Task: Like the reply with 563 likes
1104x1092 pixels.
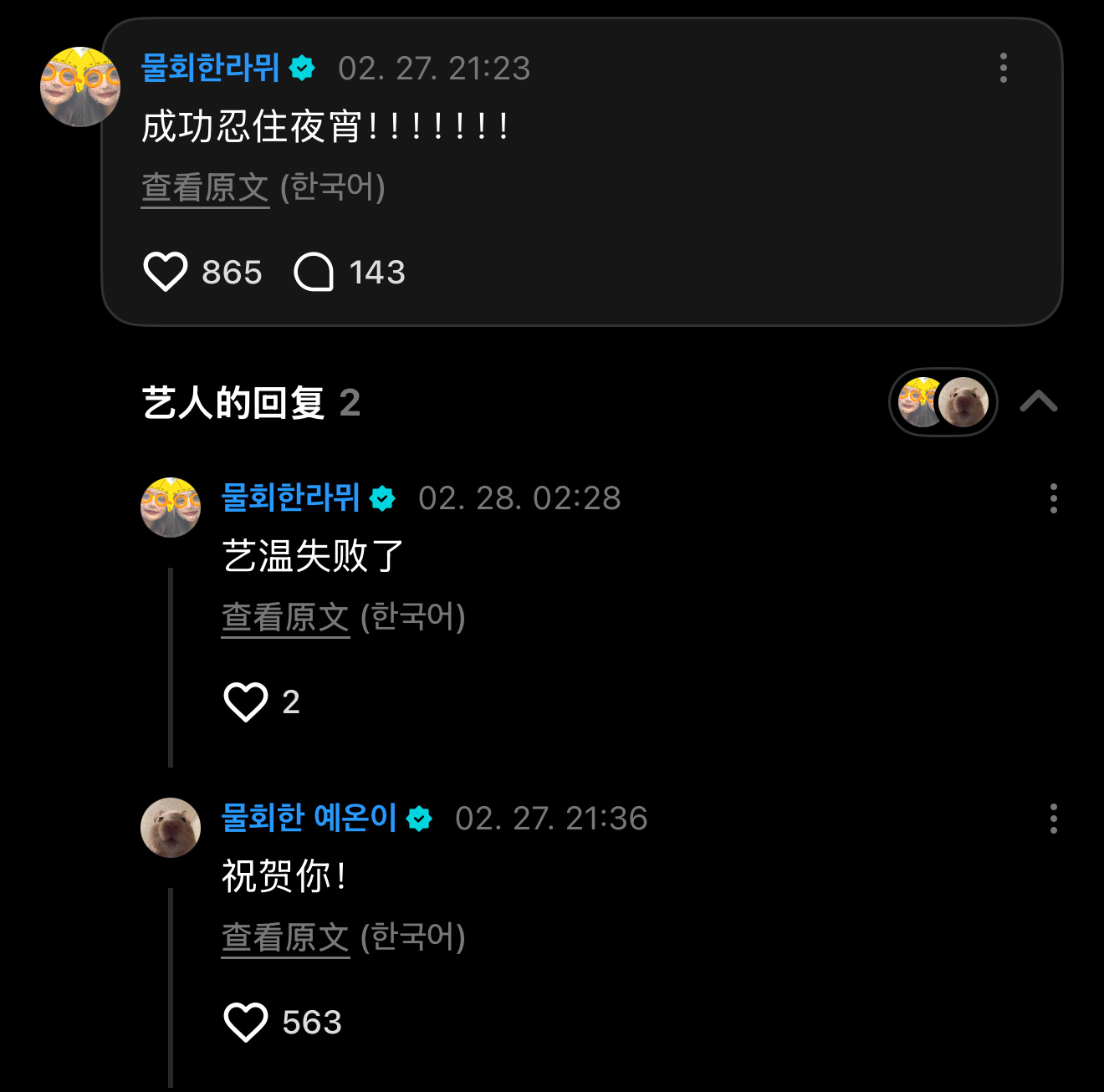Action: click(x=245, y=1022)
